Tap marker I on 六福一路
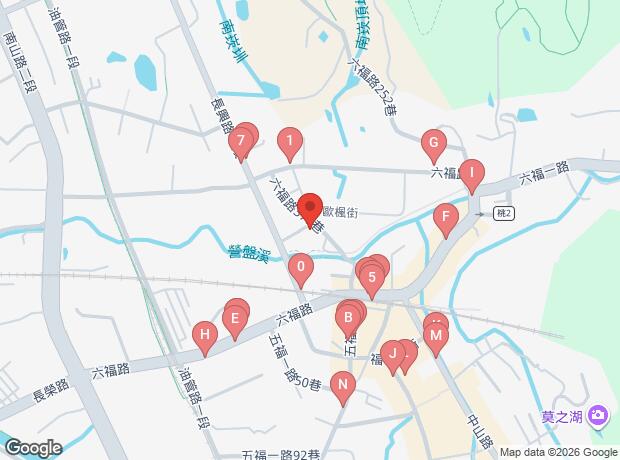The width and height of the screenshot is (620, 460). [471, 176]
